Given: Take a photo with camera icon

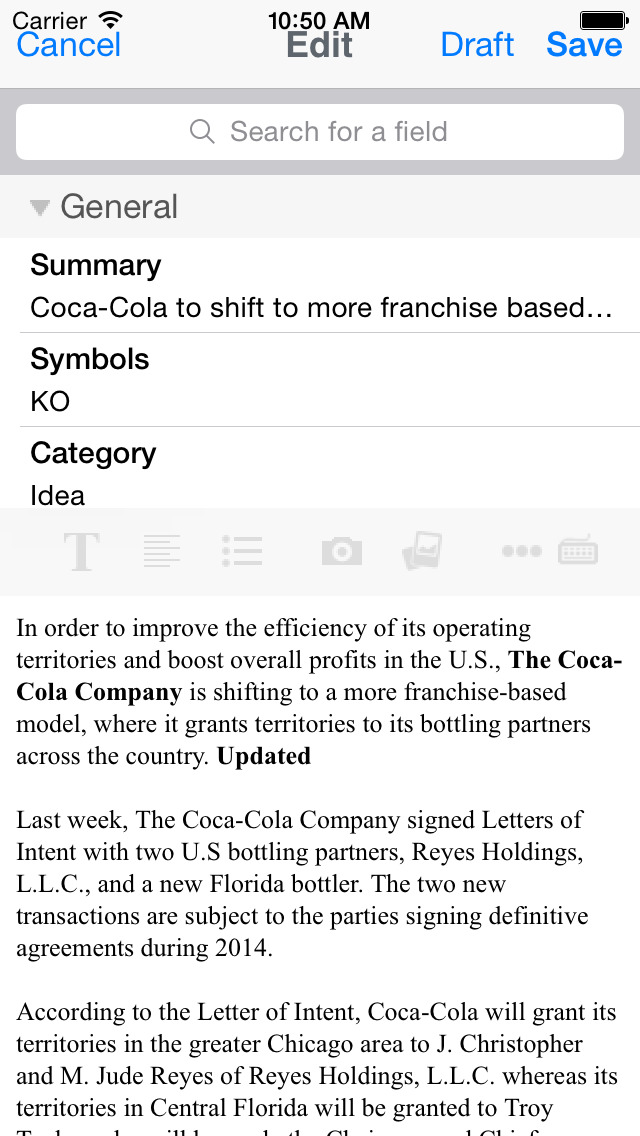Looking at the screenshot, I should [342, 552].
